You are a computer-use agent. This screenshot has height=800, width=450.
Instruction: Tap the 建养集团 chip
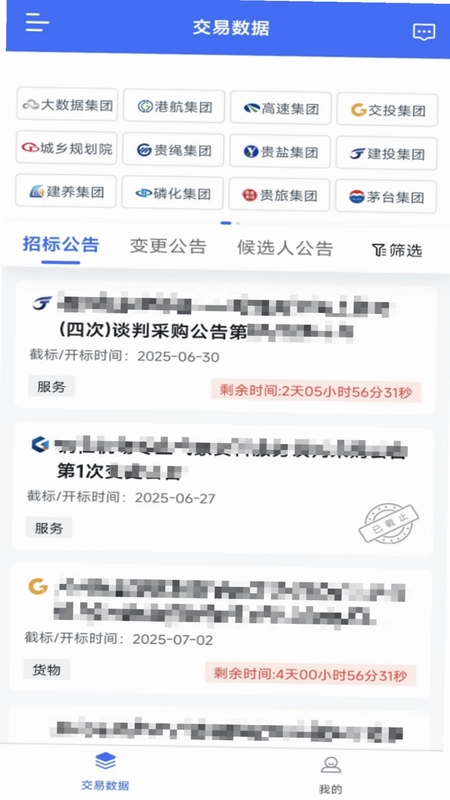coord(66,191)
